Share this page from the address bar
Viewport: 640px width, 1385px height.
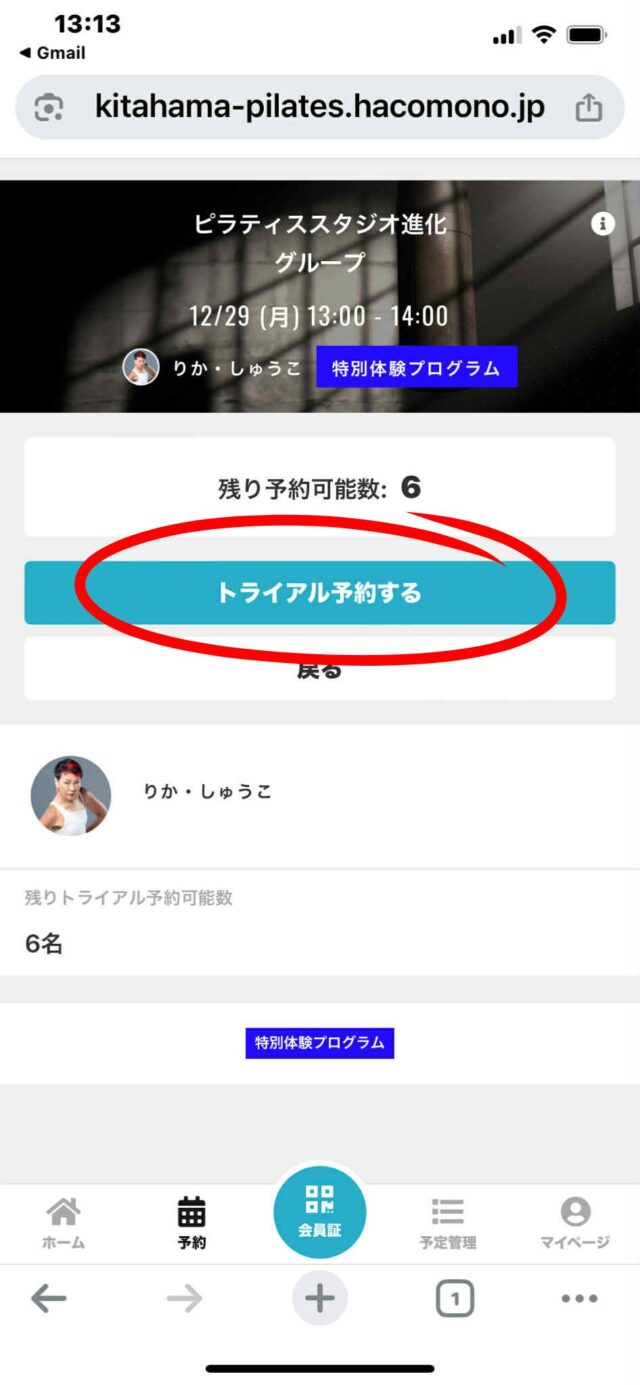(x=589, y=107)
